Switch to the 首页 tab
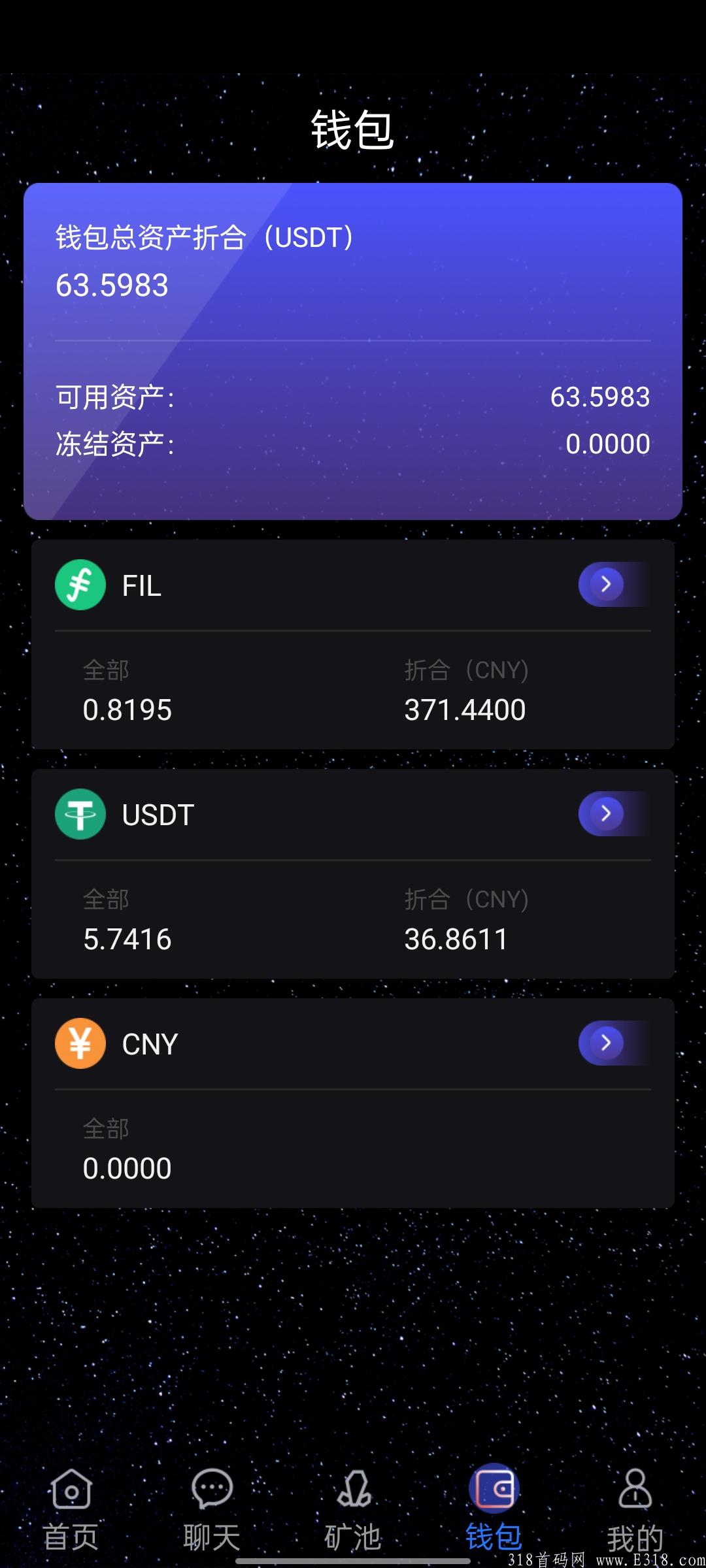Screen dimensions: 706x1568 pos(71,1509)
